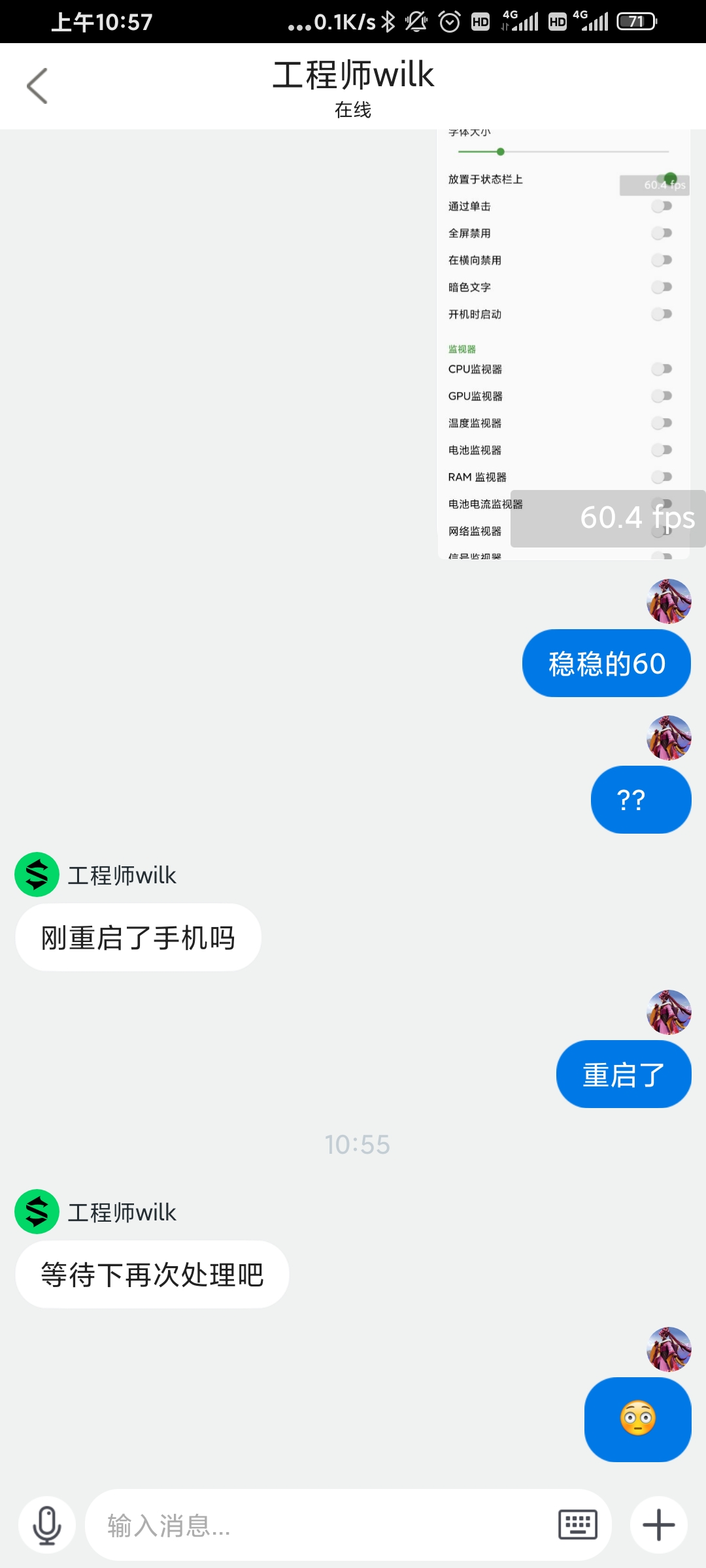Open the shared settings screenshot image
706x1568 pixels.
click(x=563, y=344)
